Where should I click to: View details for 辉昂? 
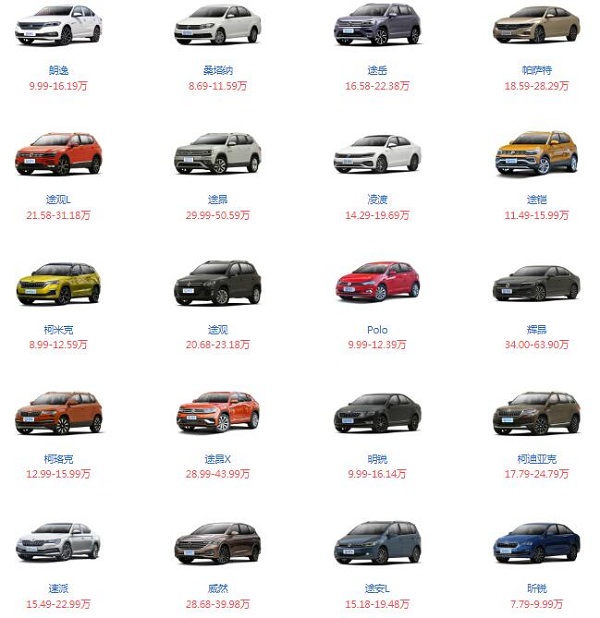[536, 285]
